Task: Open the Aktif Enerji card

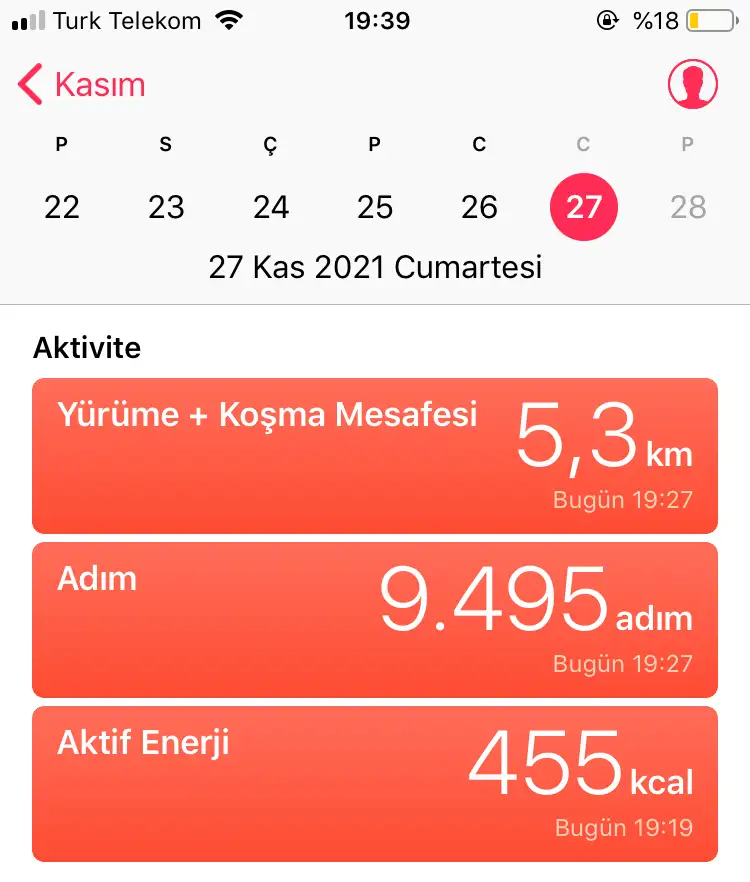Action: point(375,783)
